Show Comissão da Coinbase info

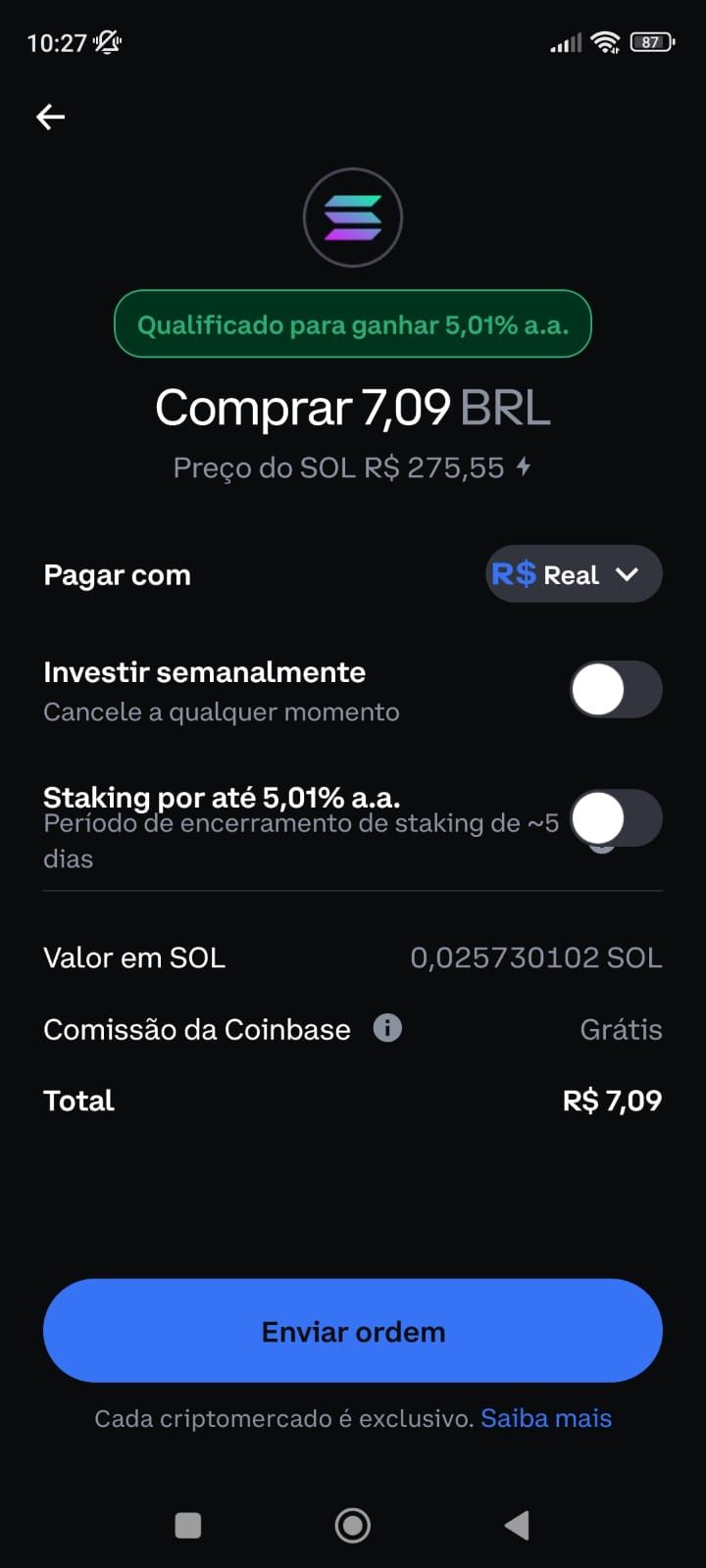[387, 1028]
